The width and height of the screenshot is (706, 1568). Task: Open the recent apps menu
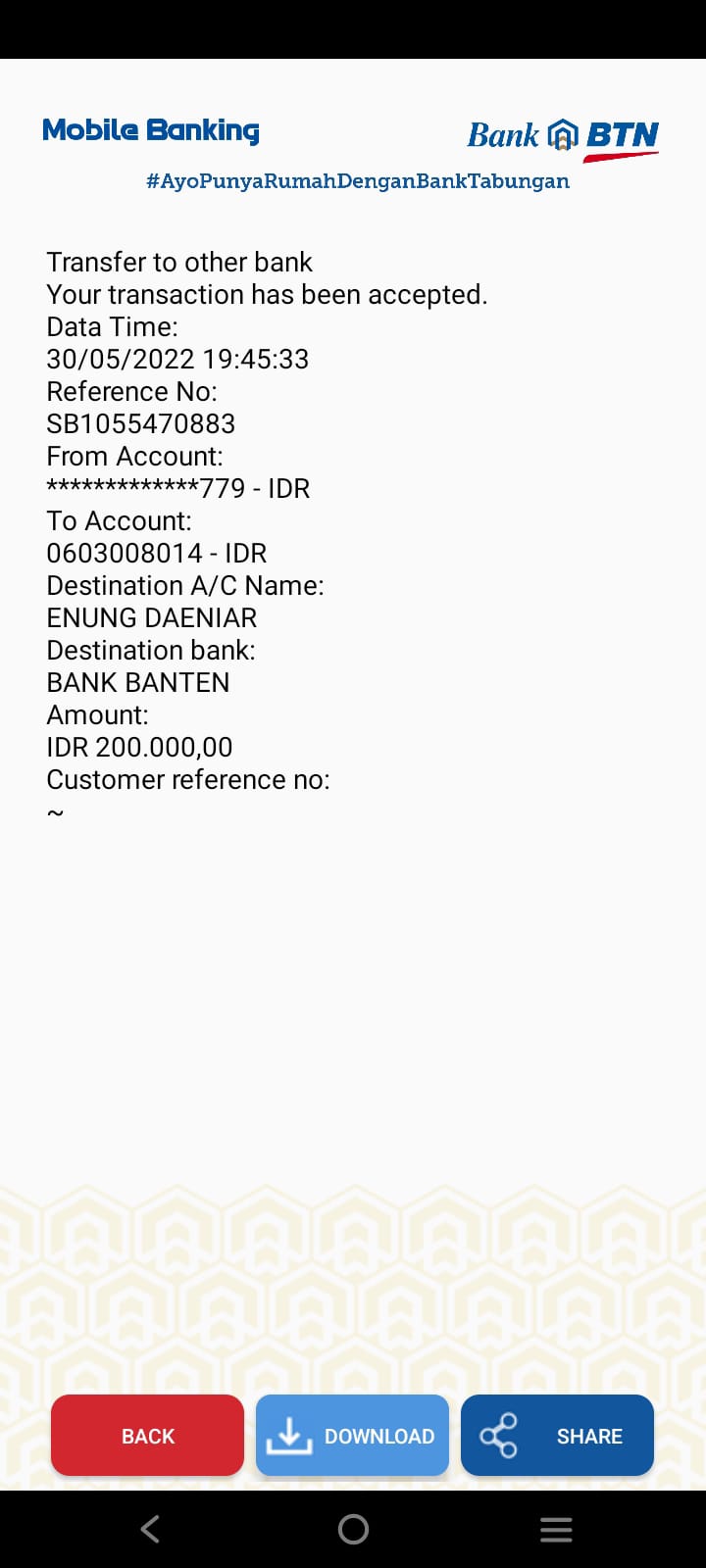pos(556,1529)
